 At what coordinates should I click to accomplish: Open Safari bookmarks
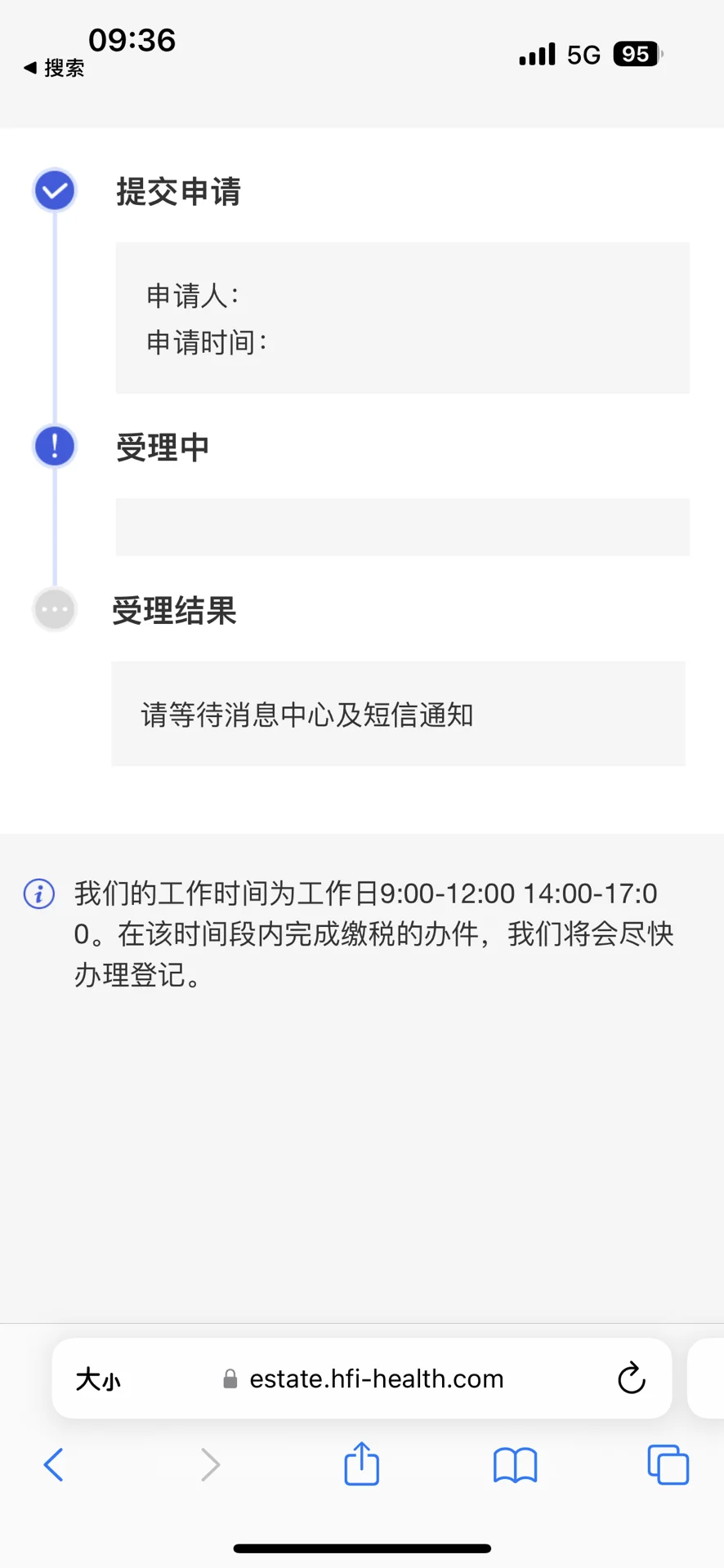coord(515,1465)
